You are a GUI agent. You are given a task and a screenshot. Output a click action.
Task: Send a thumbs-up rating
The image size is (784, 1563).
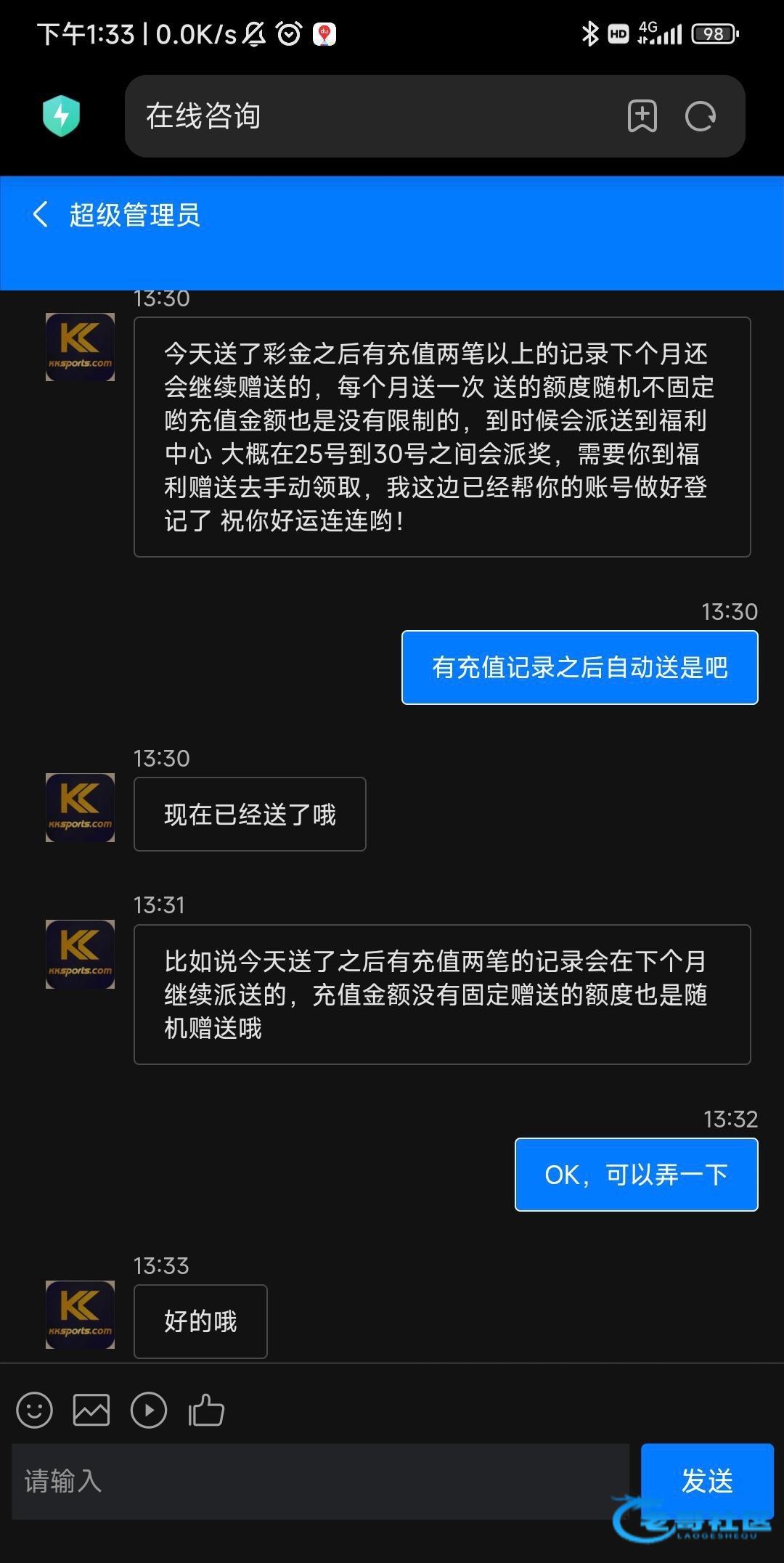pyautogui.click(x=206, y=1411)
